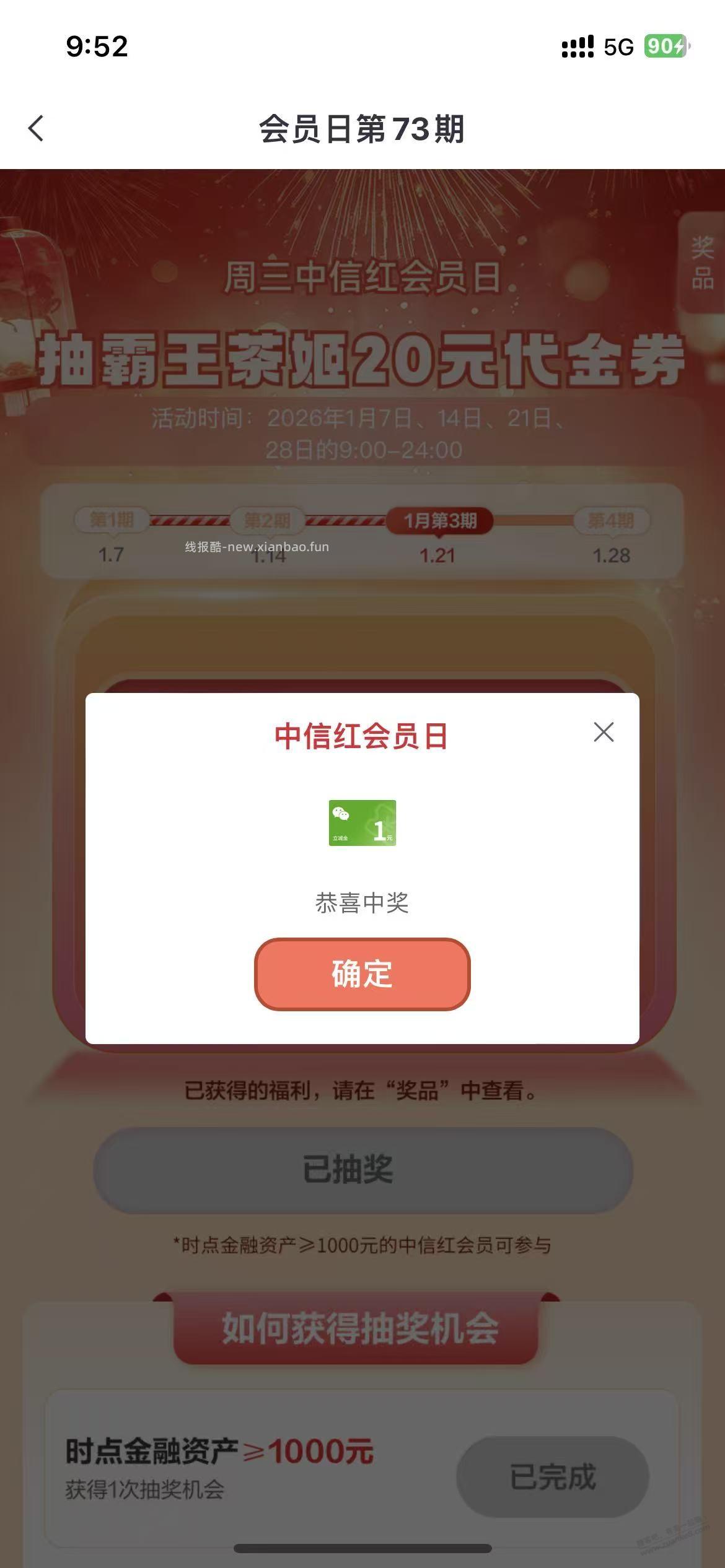Tap the battery charging indicator

point(666,45)
